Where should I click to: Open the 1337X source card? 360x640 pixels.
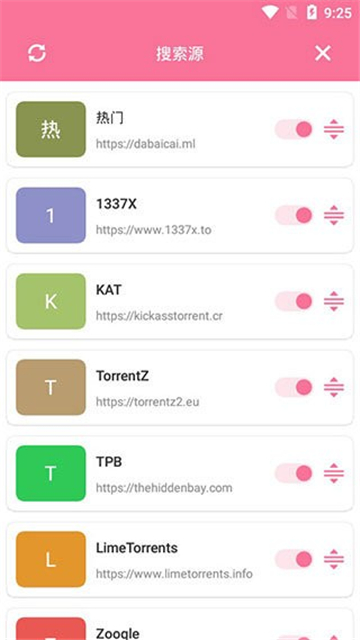pos(180,215)
